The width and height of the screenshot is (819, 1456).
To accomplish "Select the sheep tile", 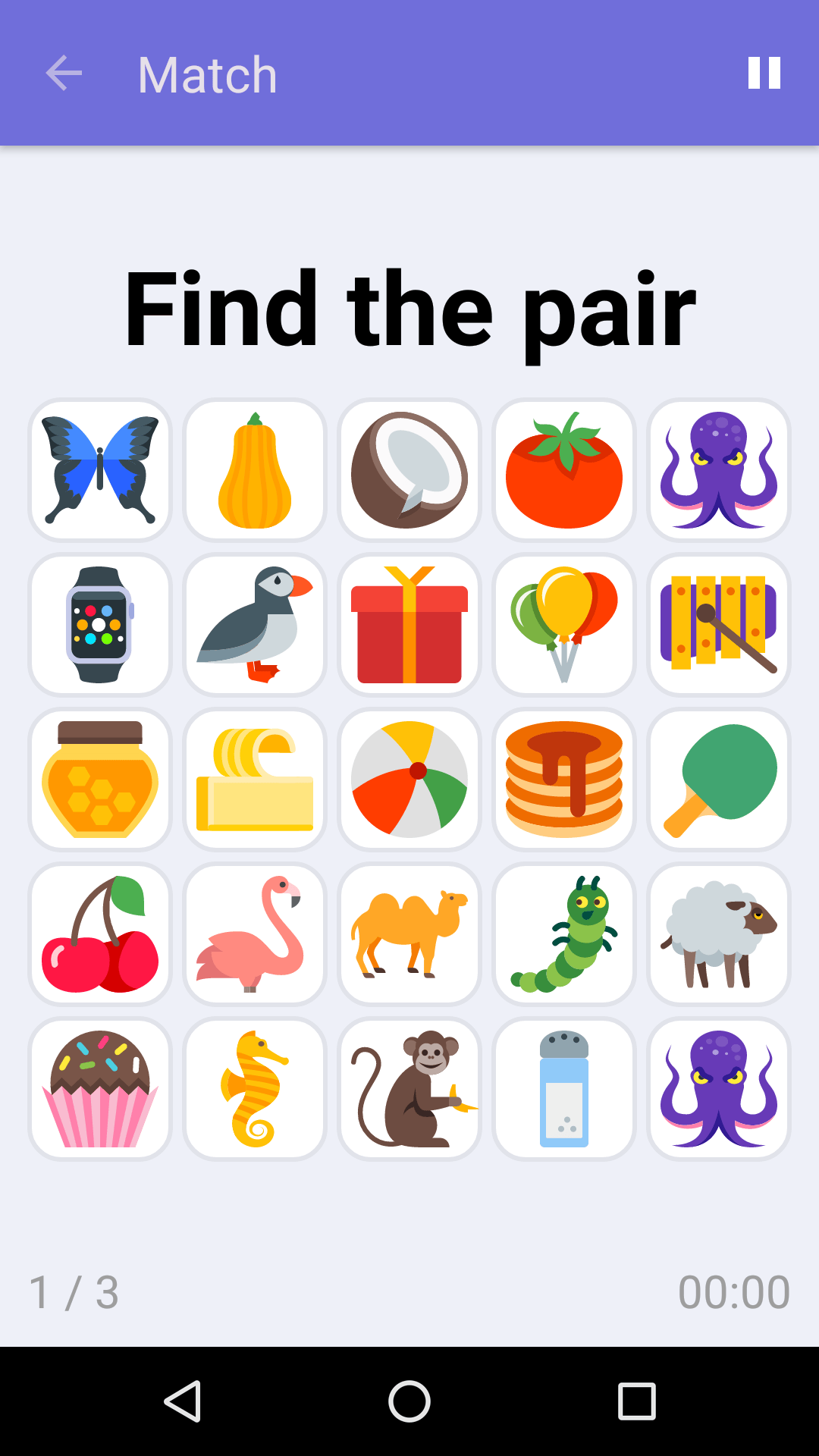I will [718, 934].
